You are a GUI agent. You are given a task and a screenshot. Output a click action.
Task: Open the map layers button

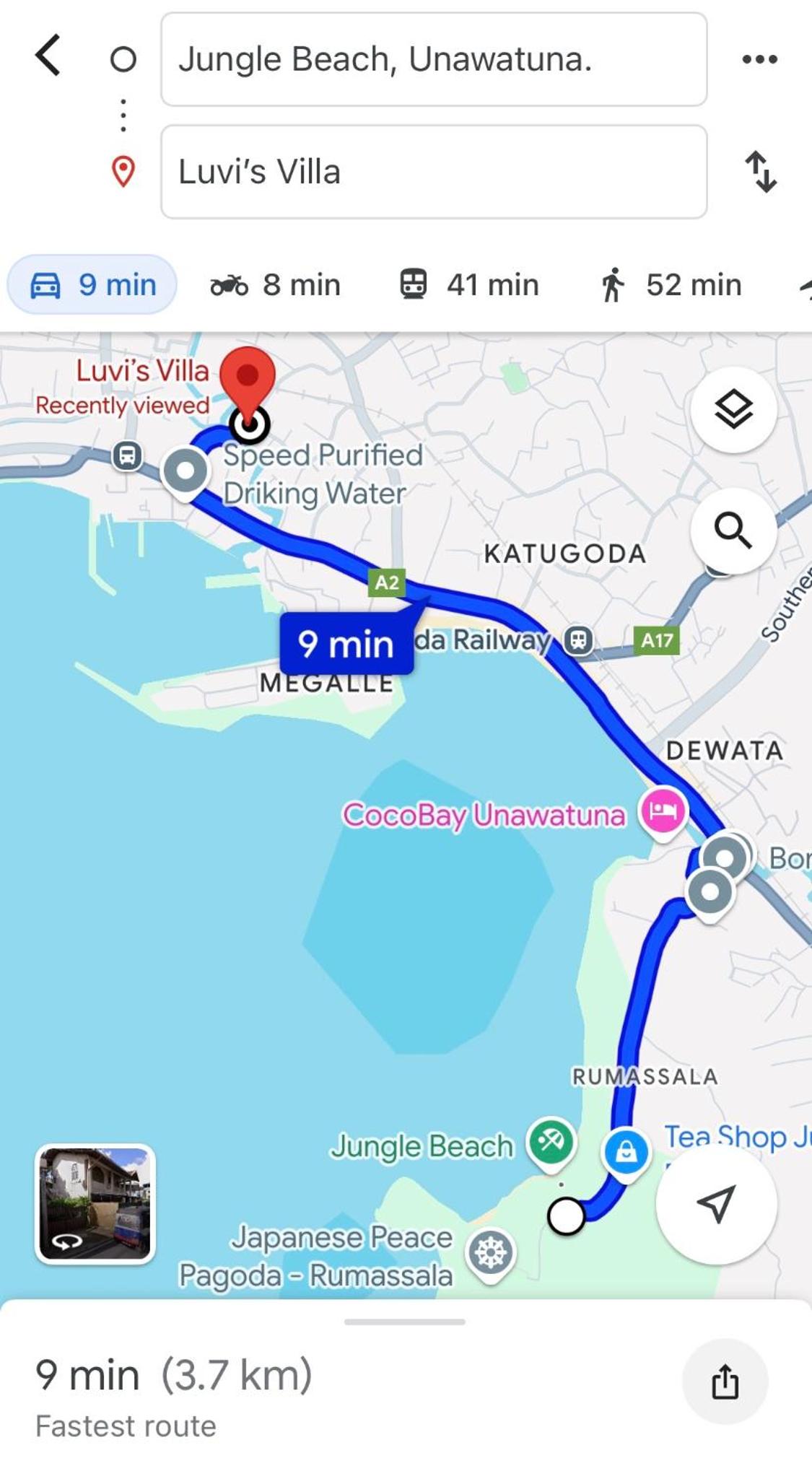coord(733,409)
